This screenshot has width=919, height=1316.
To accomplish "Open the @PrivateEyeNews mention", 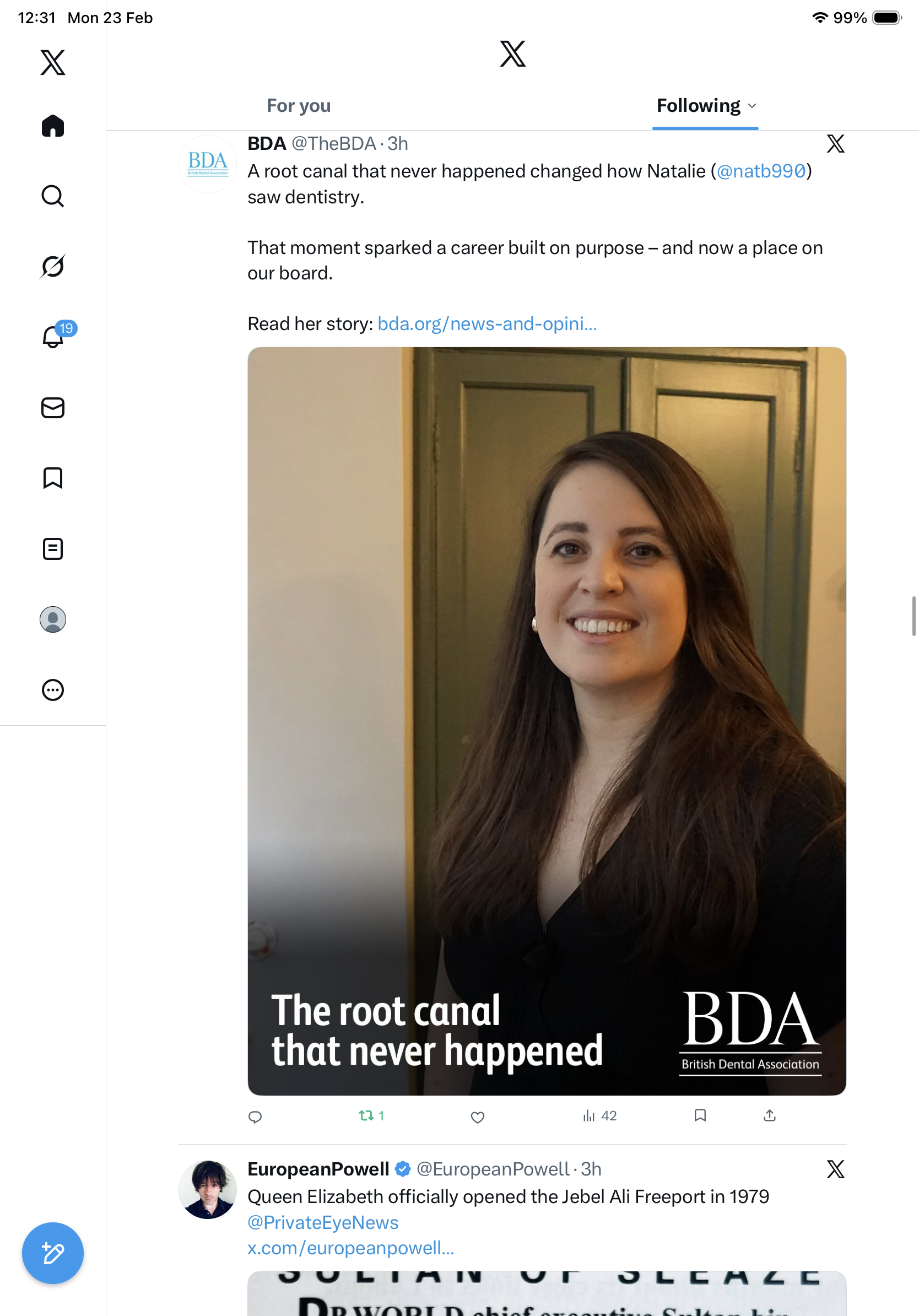I will pyautogui.click(x=322, y=1222).
